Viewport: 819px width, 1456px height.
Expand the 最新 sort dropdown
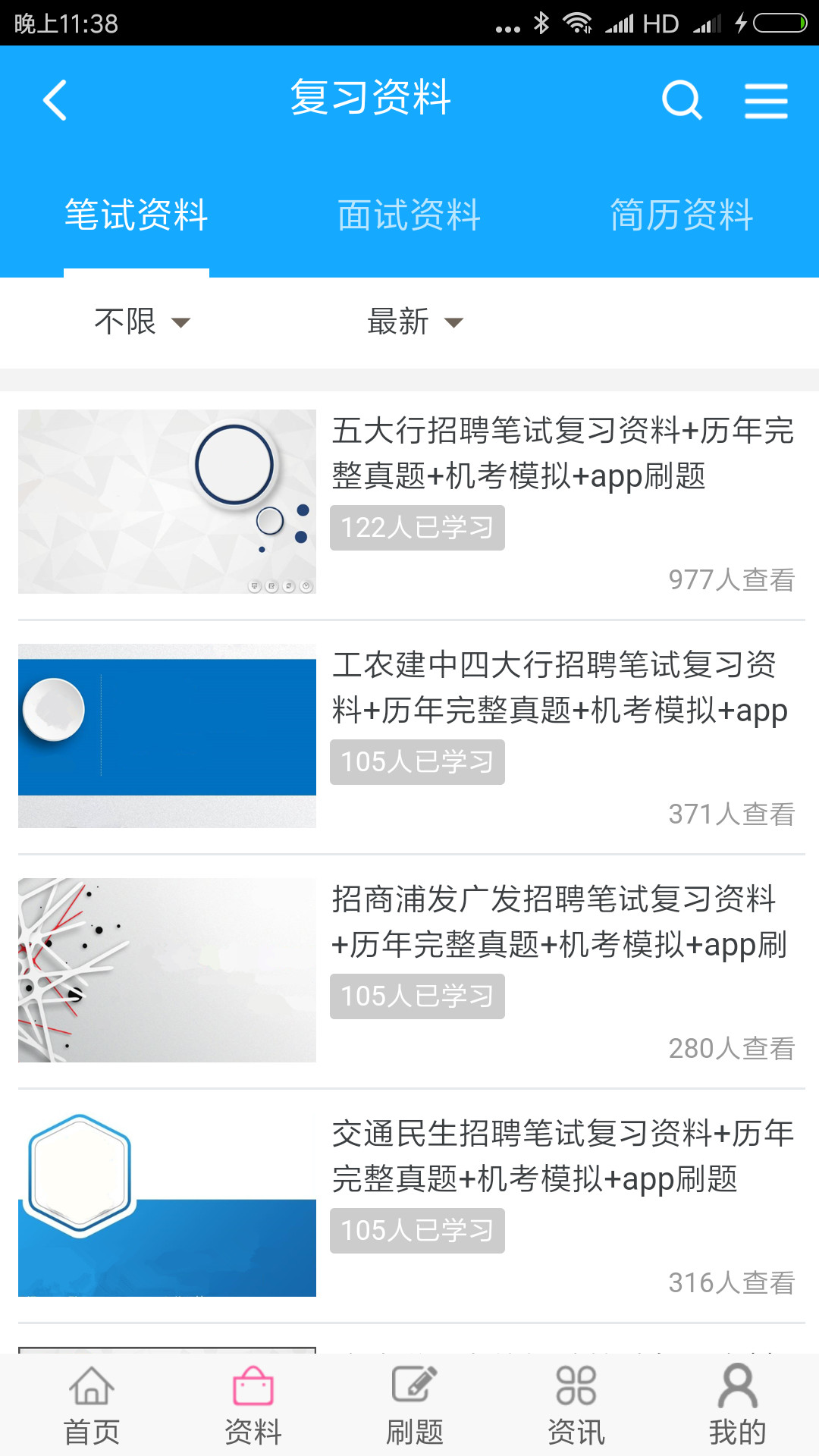(x=414, y=322)
